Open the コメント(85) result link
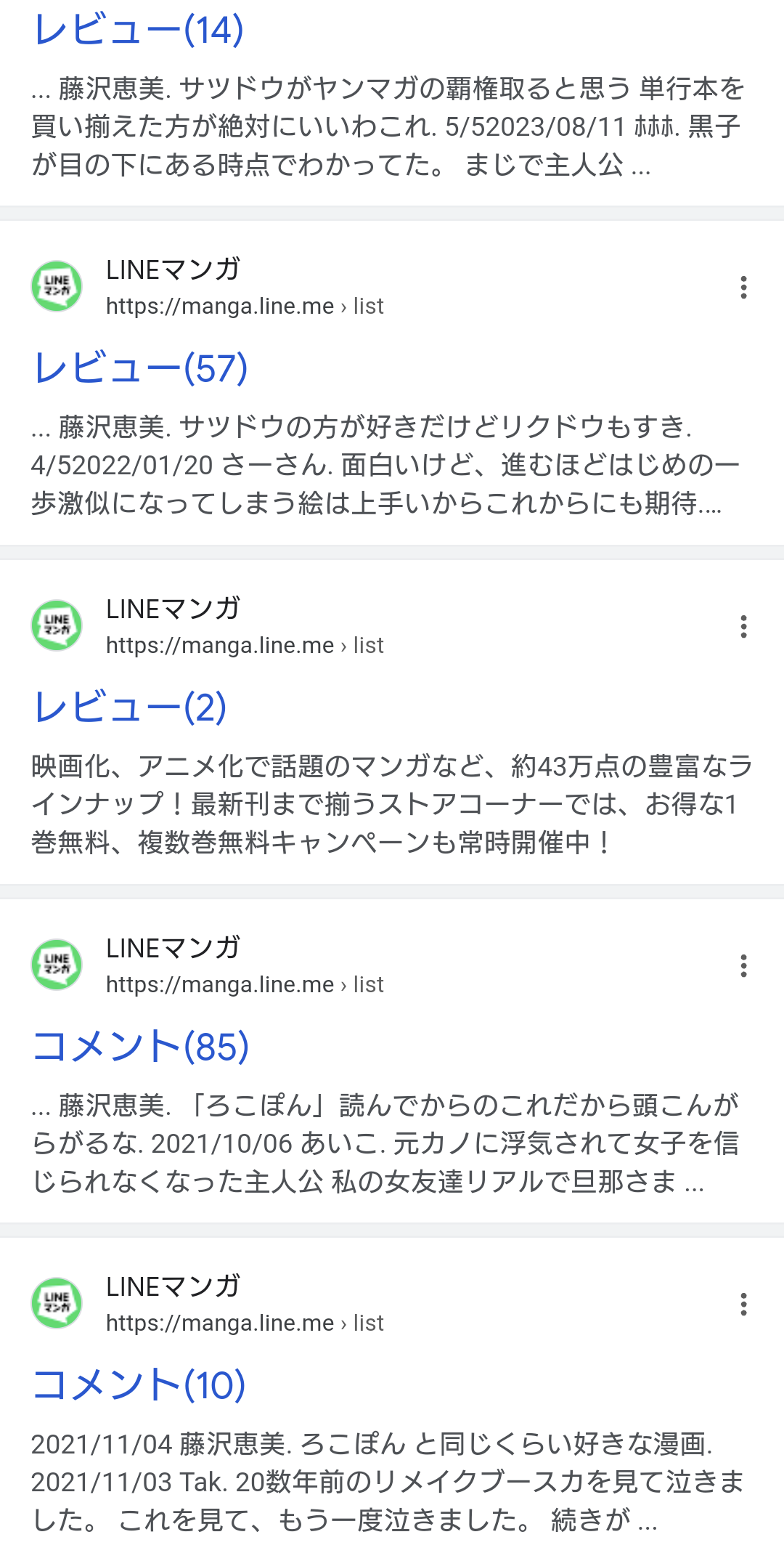This screenshot has height=1561, width=784. click(x=141, y=1047)
